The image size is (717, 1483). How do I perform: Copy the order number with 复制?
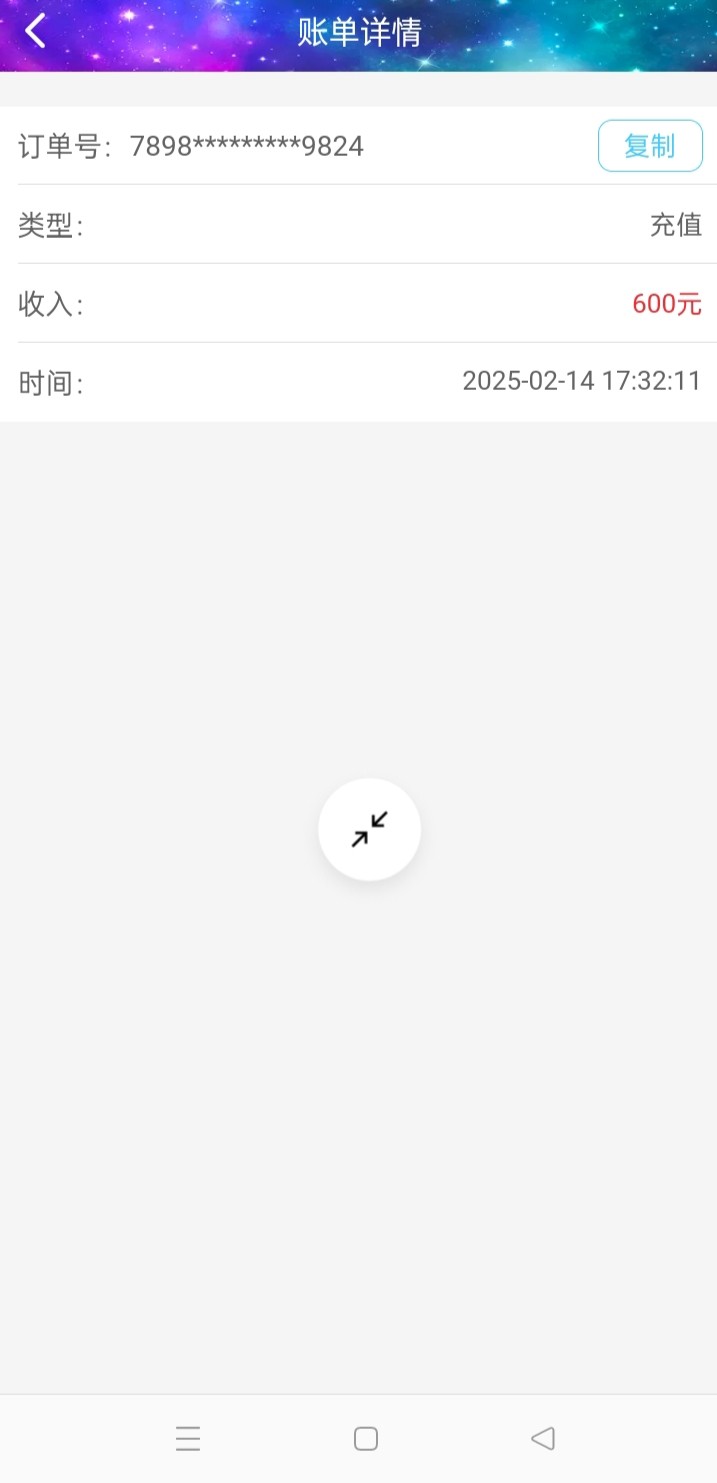[x=650, y=146]
